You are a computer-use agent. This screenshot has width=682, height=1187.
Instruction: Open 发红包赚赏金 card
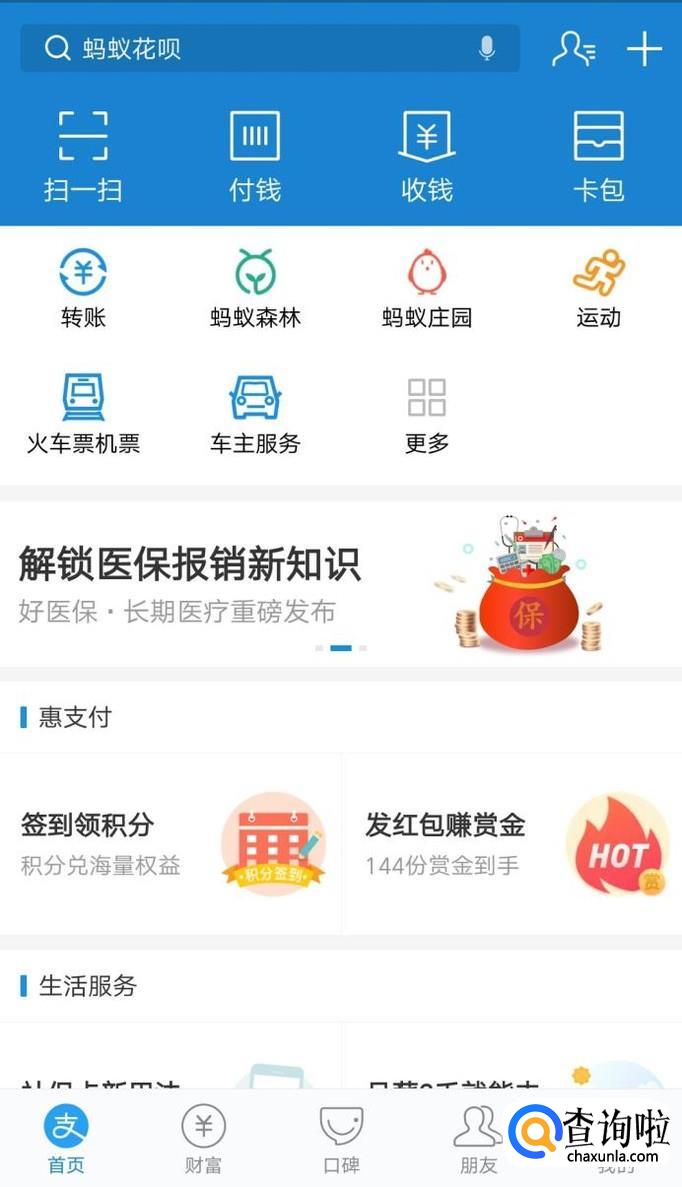tap(512, 843)
